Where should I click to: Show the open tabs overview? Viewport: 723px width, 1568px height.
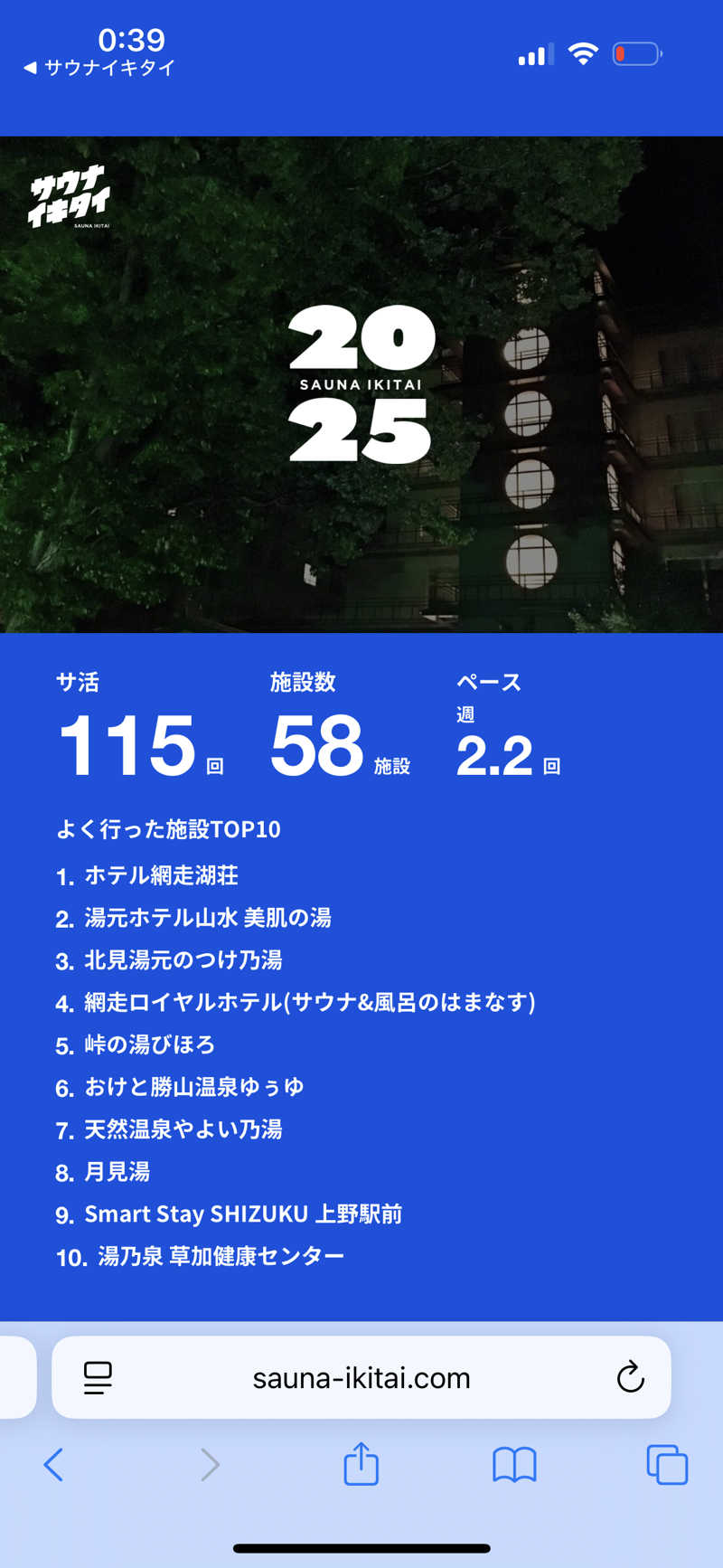click(667, 1465)
